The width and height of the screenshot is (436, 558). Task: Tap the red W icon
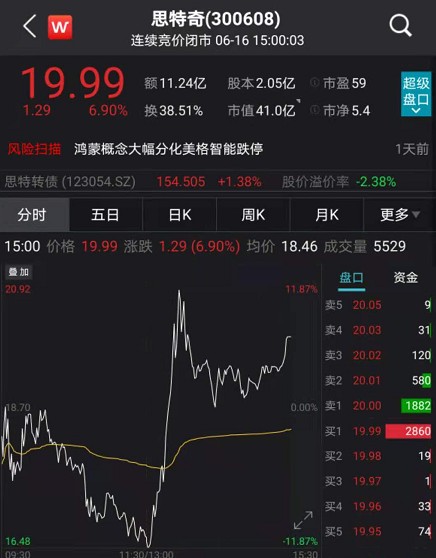[x=60, y=27]
